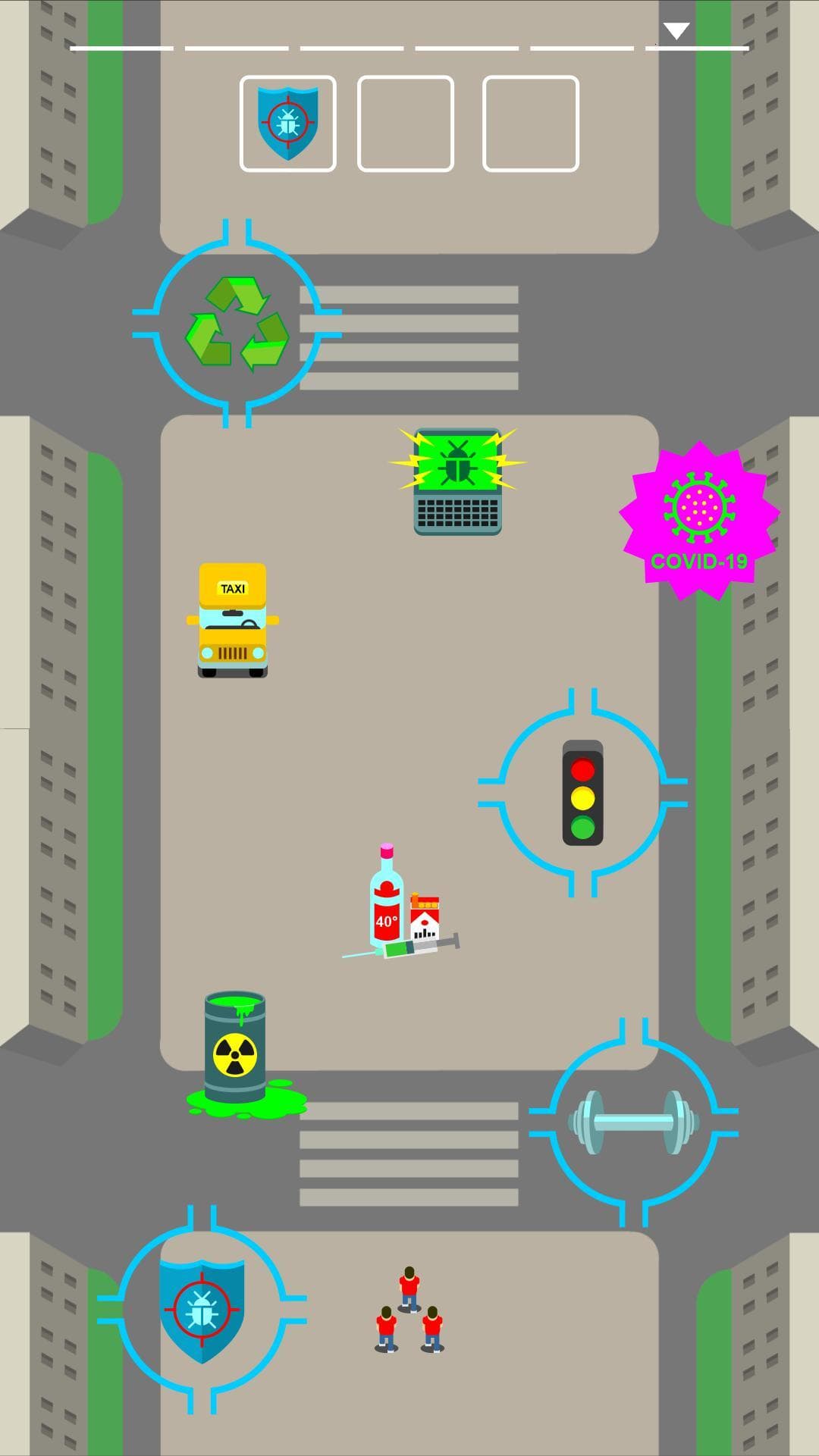Screen dimensions: 819x1456
Task: Pick up the dumbbell target
Action: click(x=634, y=1123)
